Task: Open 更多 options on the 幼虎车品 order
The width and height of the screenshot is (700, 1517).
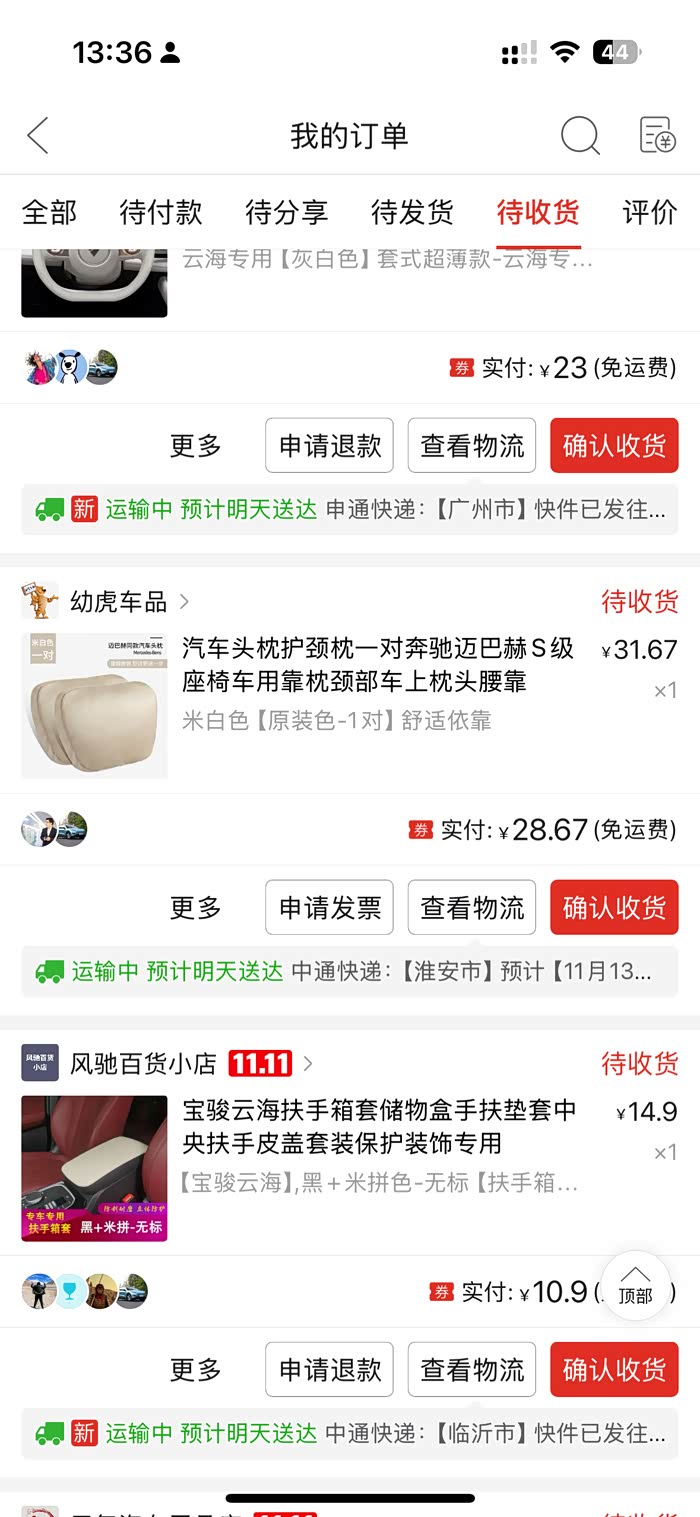Action: 196,907
